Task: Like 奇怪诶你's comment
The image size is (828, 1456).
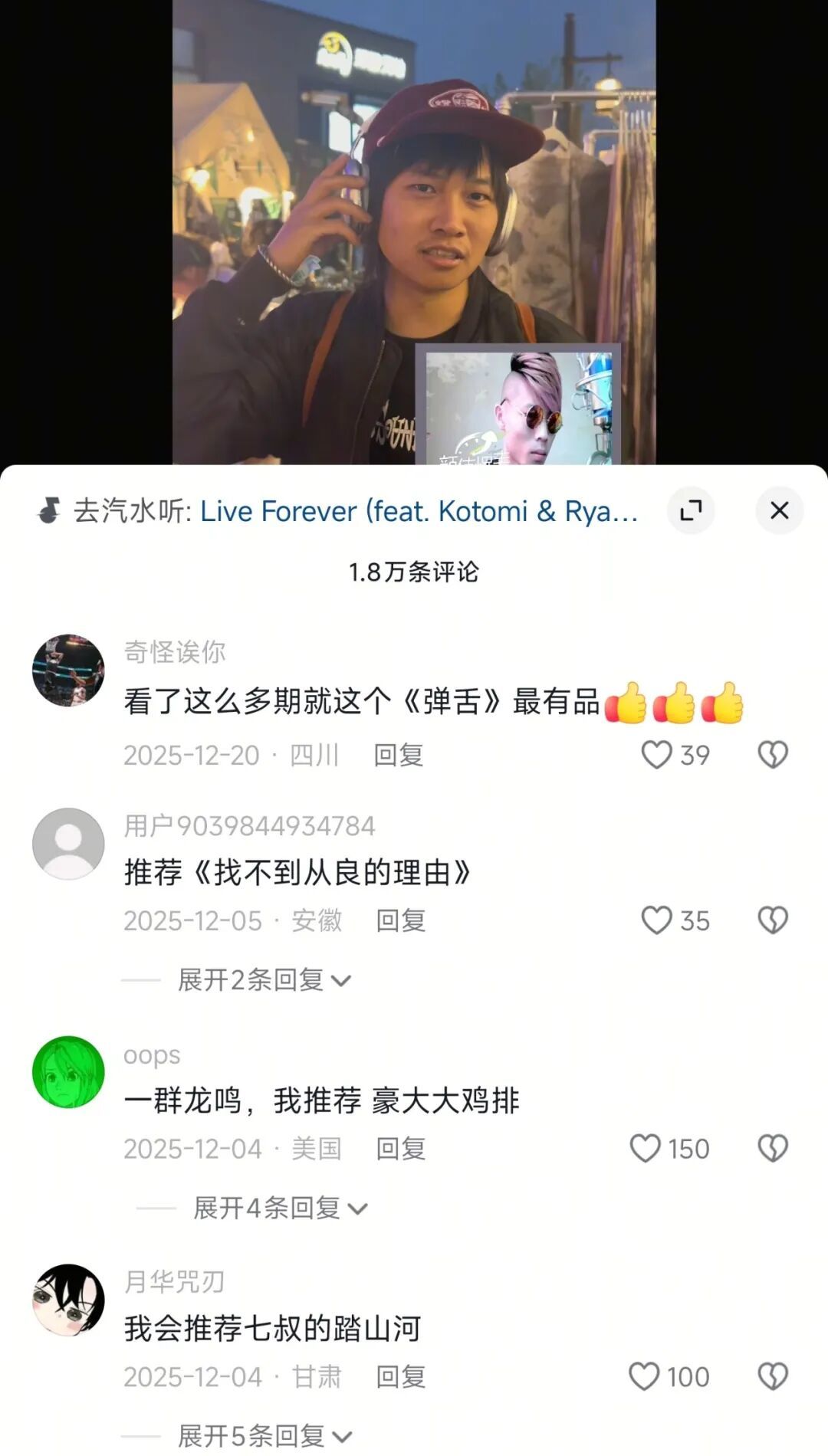Action: coord(657,755)
